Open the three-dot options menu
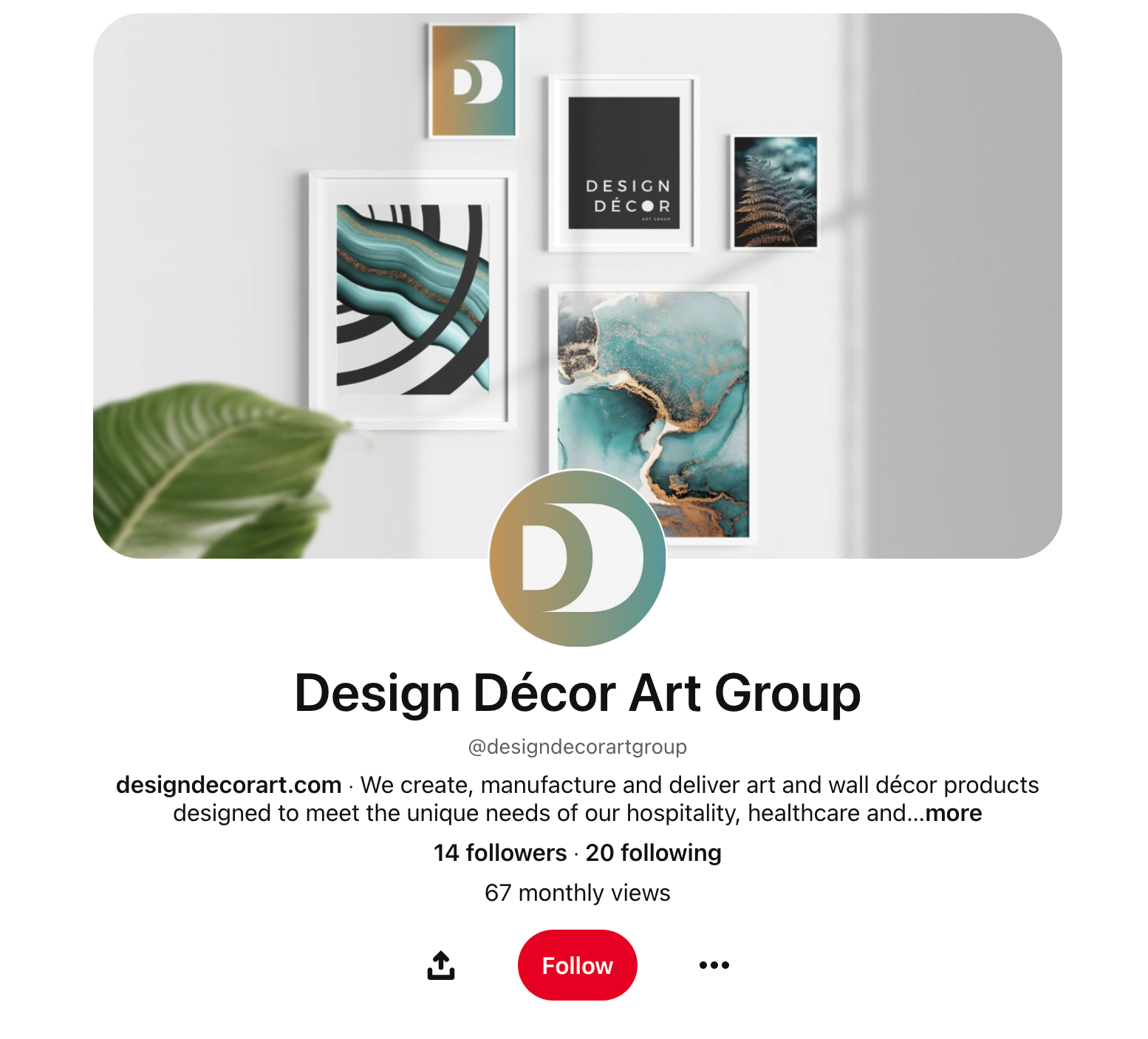This screenshot has height=1039, width=1148. click(714, 965)
